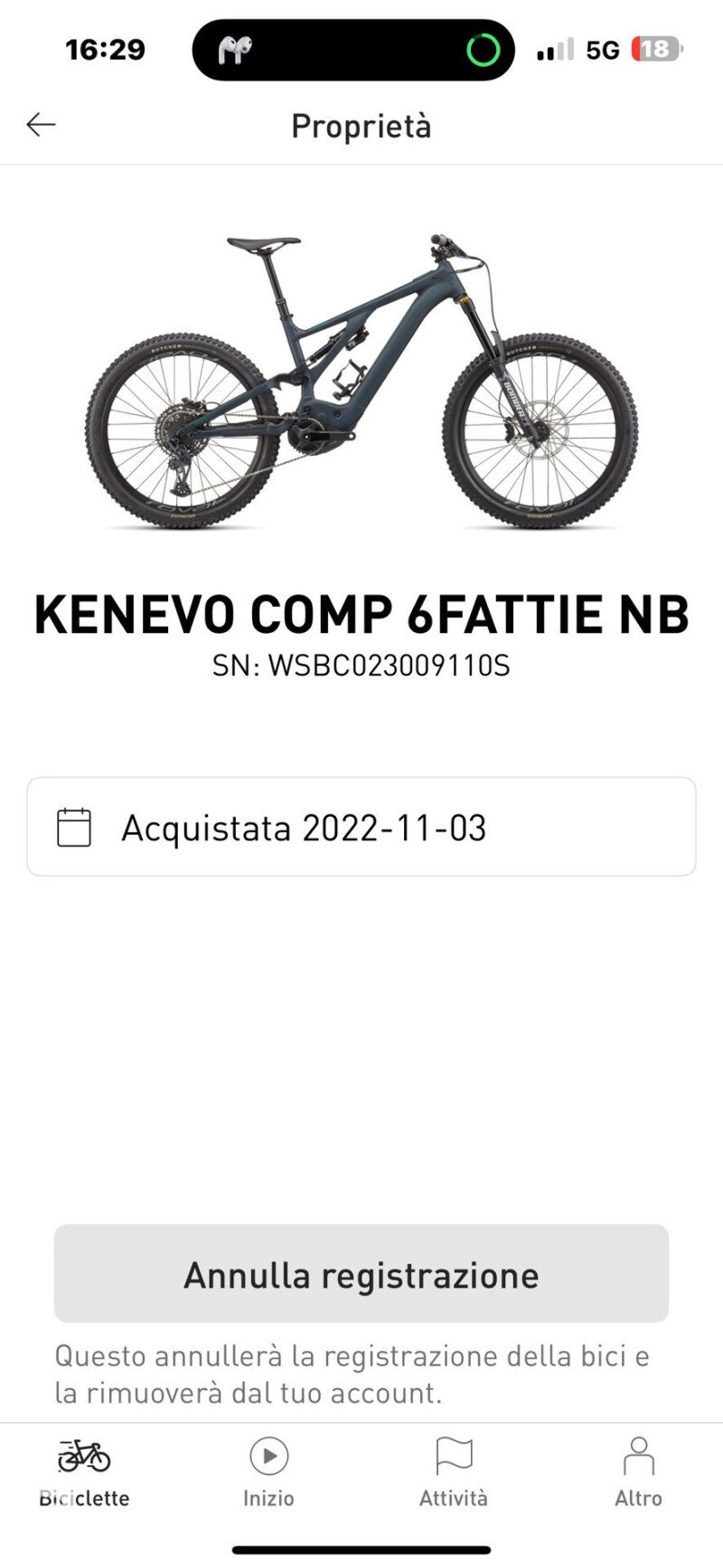Go back using the top-left arrow

pyautogui.click(x=42, y=125)
